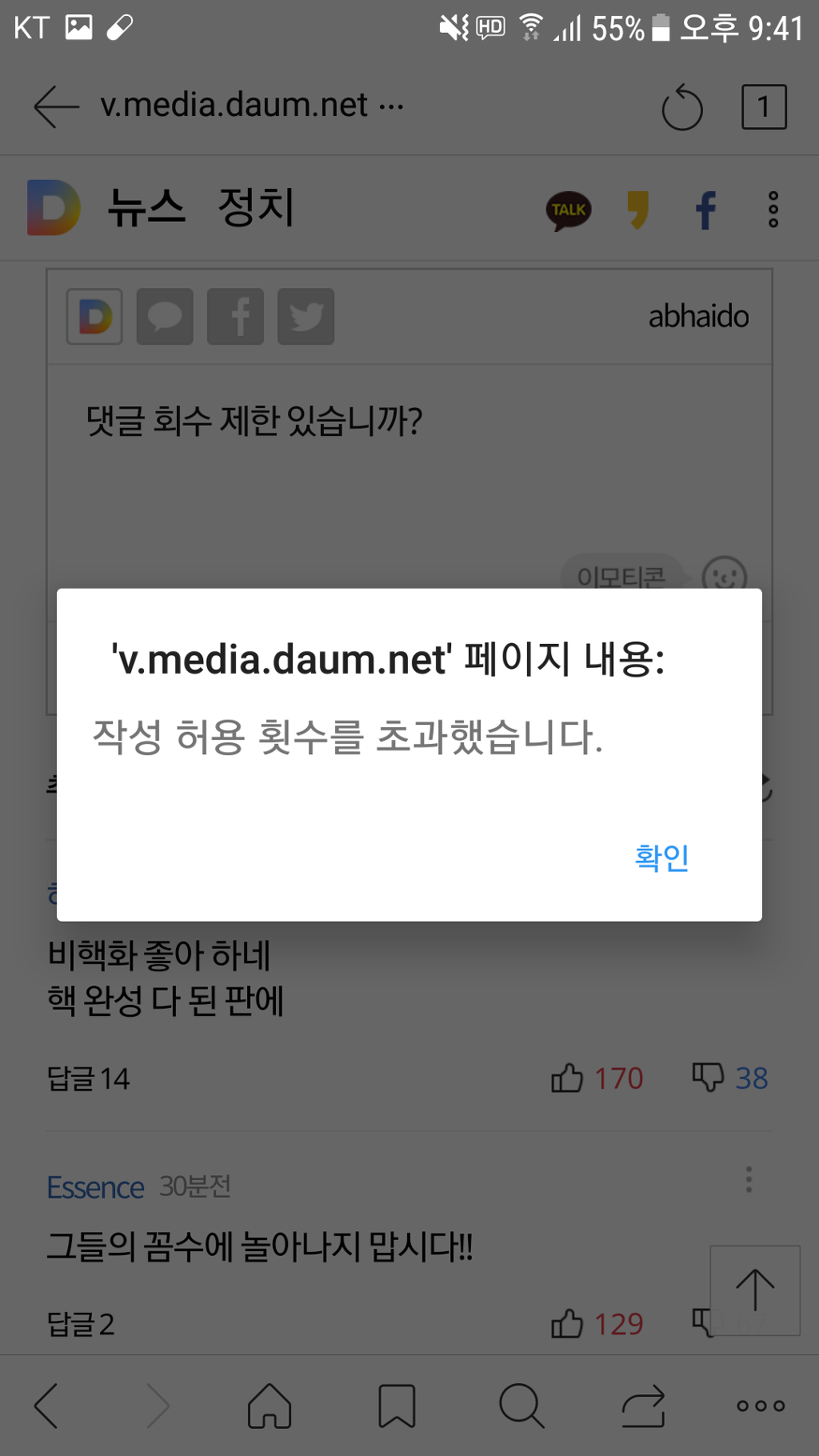The height and width of the screenshot is (1456, 819).
Task: Select Twitter account for commenting
Action: [306, 317]
